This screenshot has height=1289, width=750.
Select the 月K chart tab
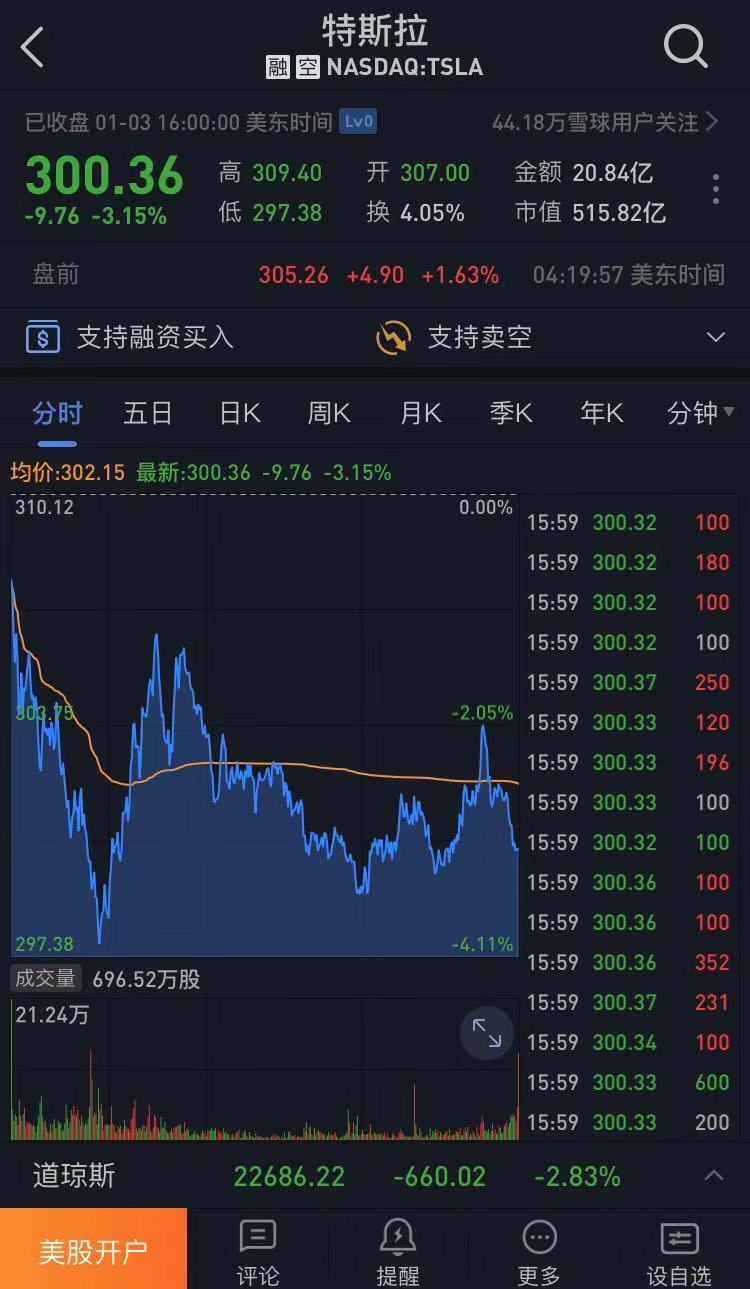coord(420,413)
